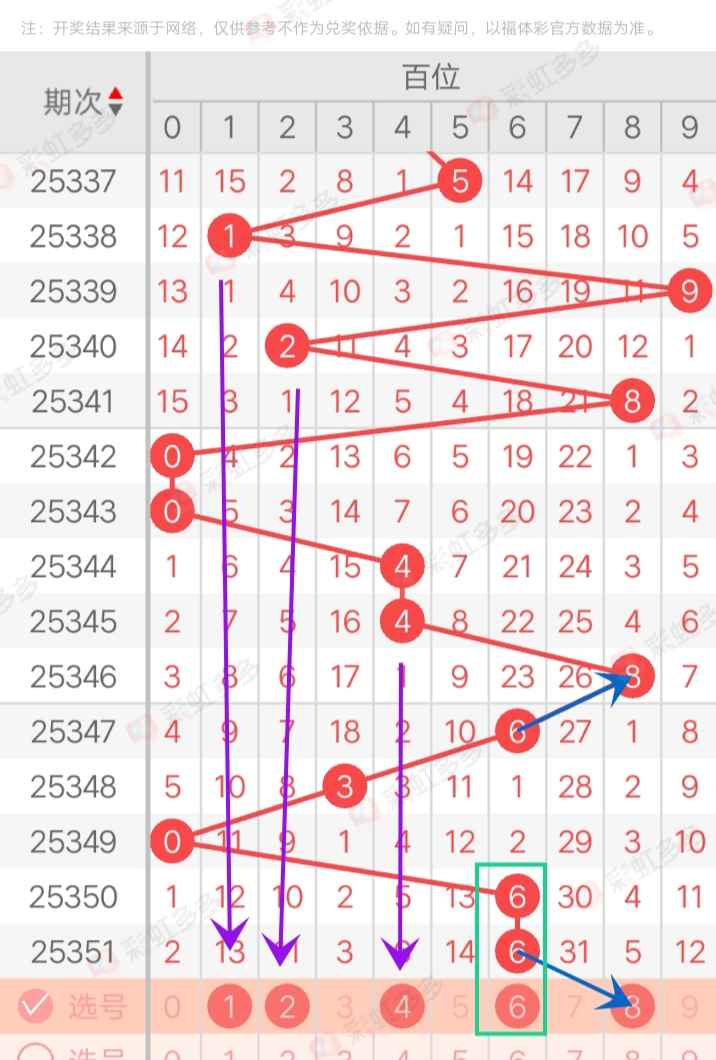Pick number 3 in the highlighted 选号 row
The height and width of the screenshot is (1060, 716).
tap(345, 1007)
